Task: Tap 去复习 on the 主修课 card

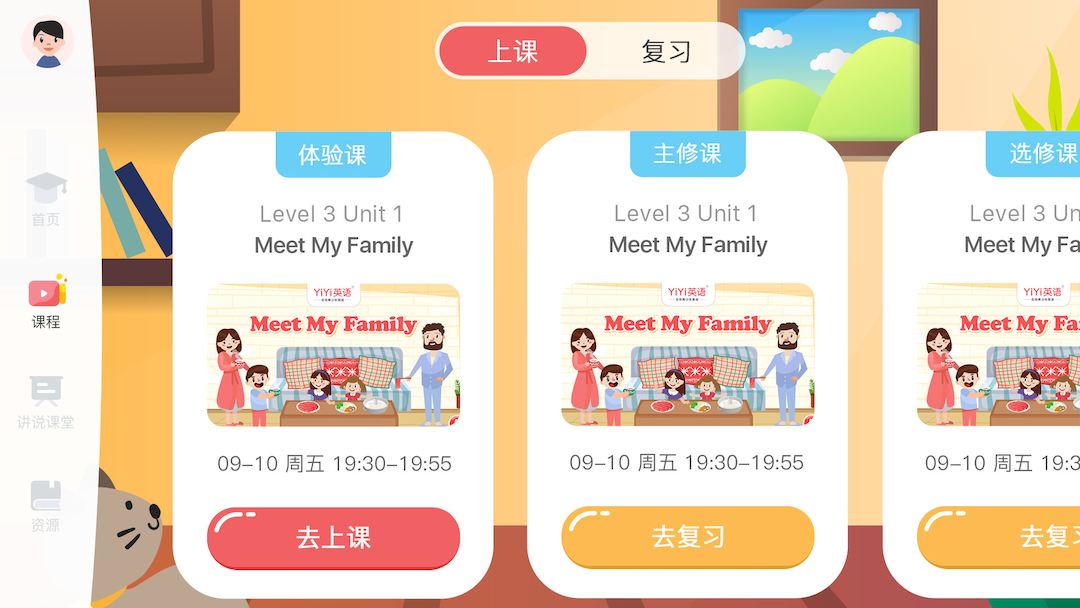Action: point(688,537)
